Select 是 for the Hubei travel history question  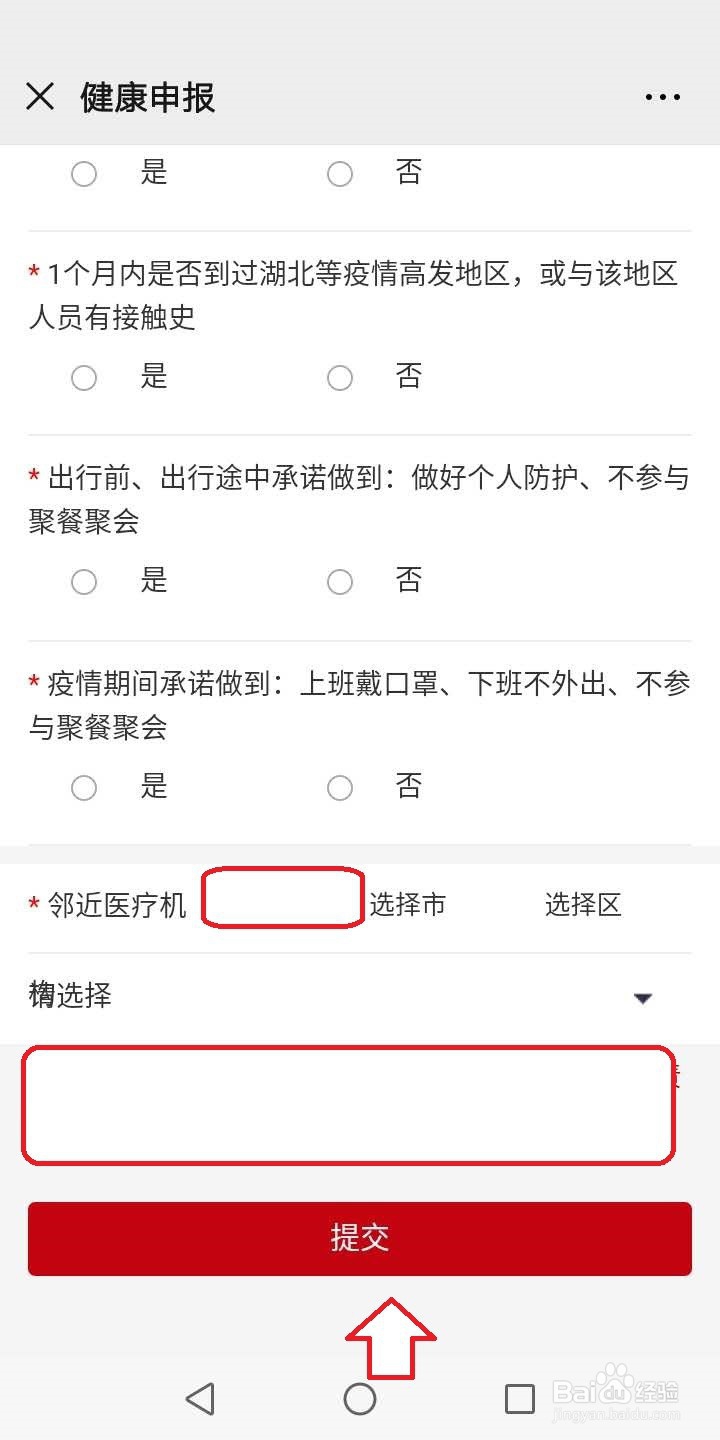pyautogui.click(x=84, y=377)
